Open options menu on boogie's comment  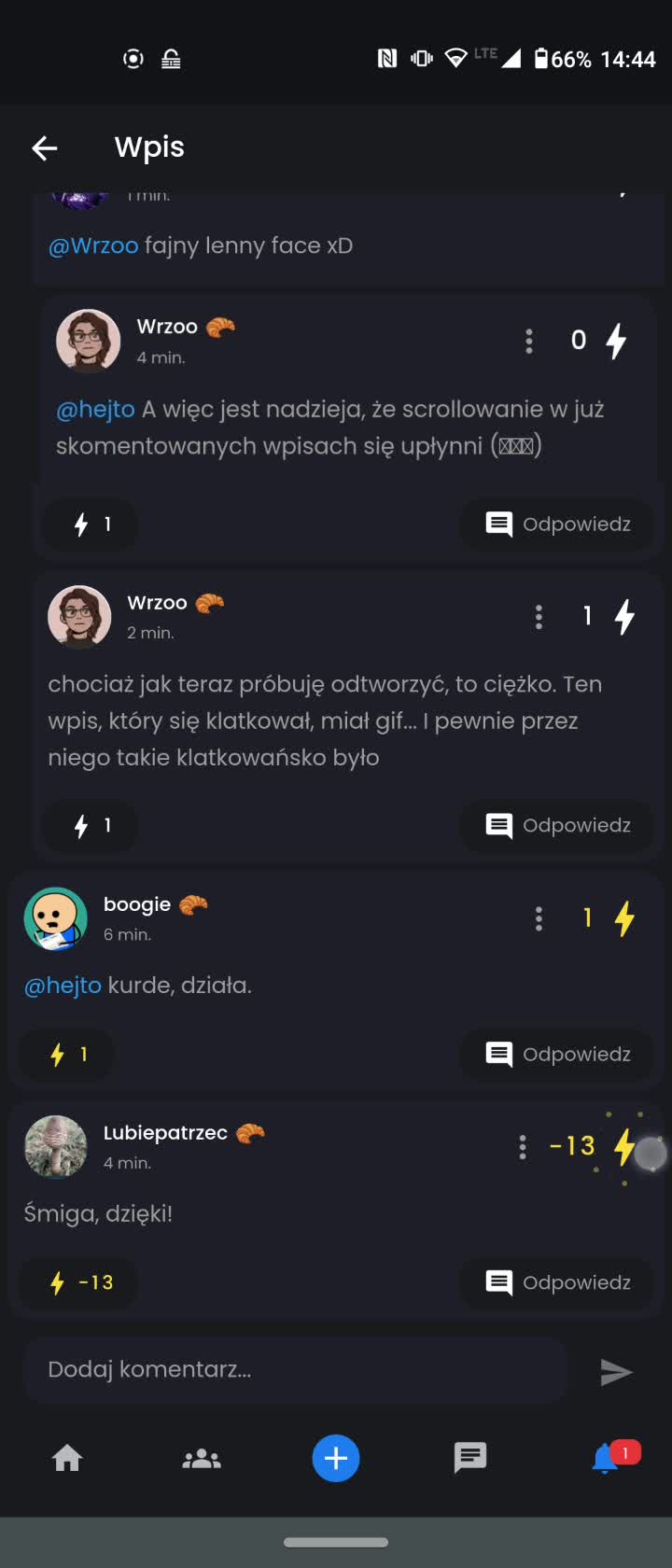point(539,918)
